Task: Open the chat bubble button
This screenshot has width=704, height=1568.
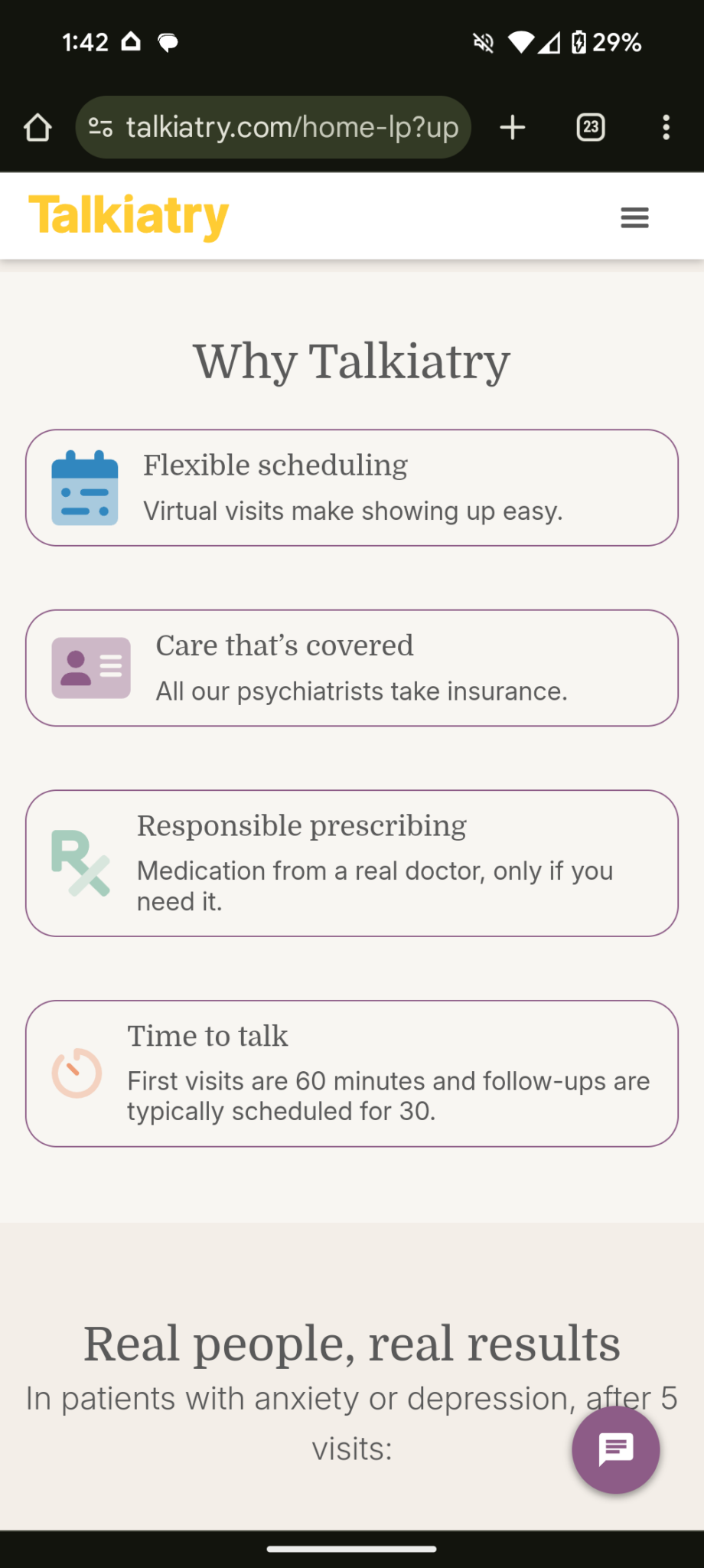Action: (x=615, y=1449)
